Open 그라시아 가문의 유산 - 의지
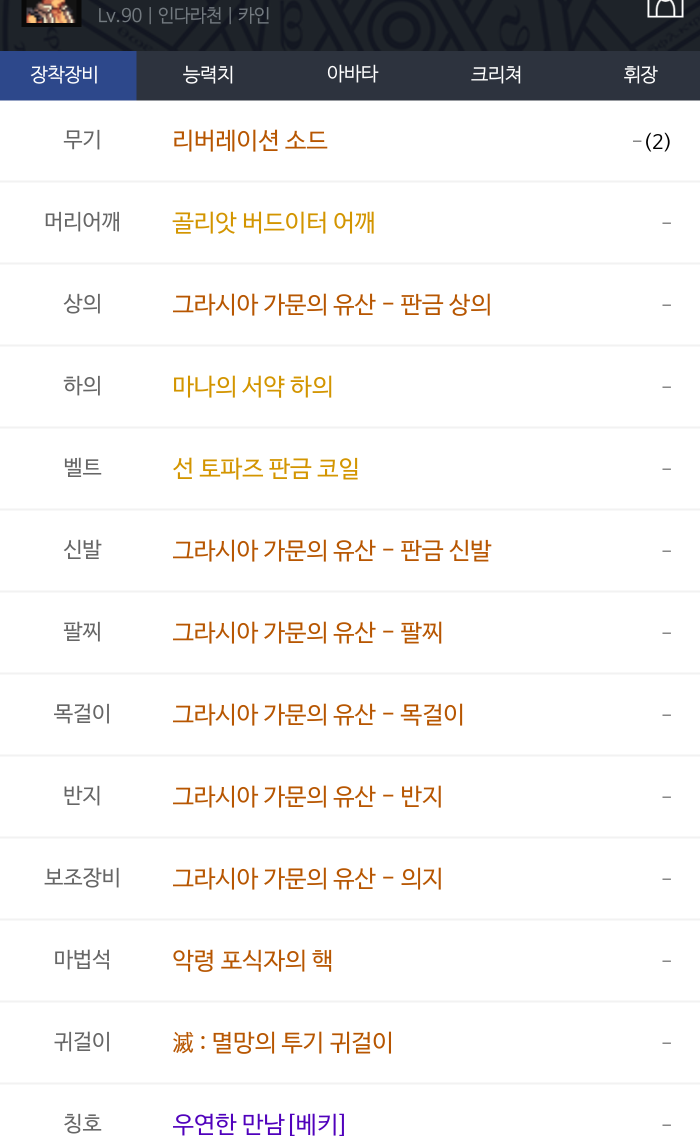The height and width of the screenshot is (1141, 700). click(x=308, y=879)
